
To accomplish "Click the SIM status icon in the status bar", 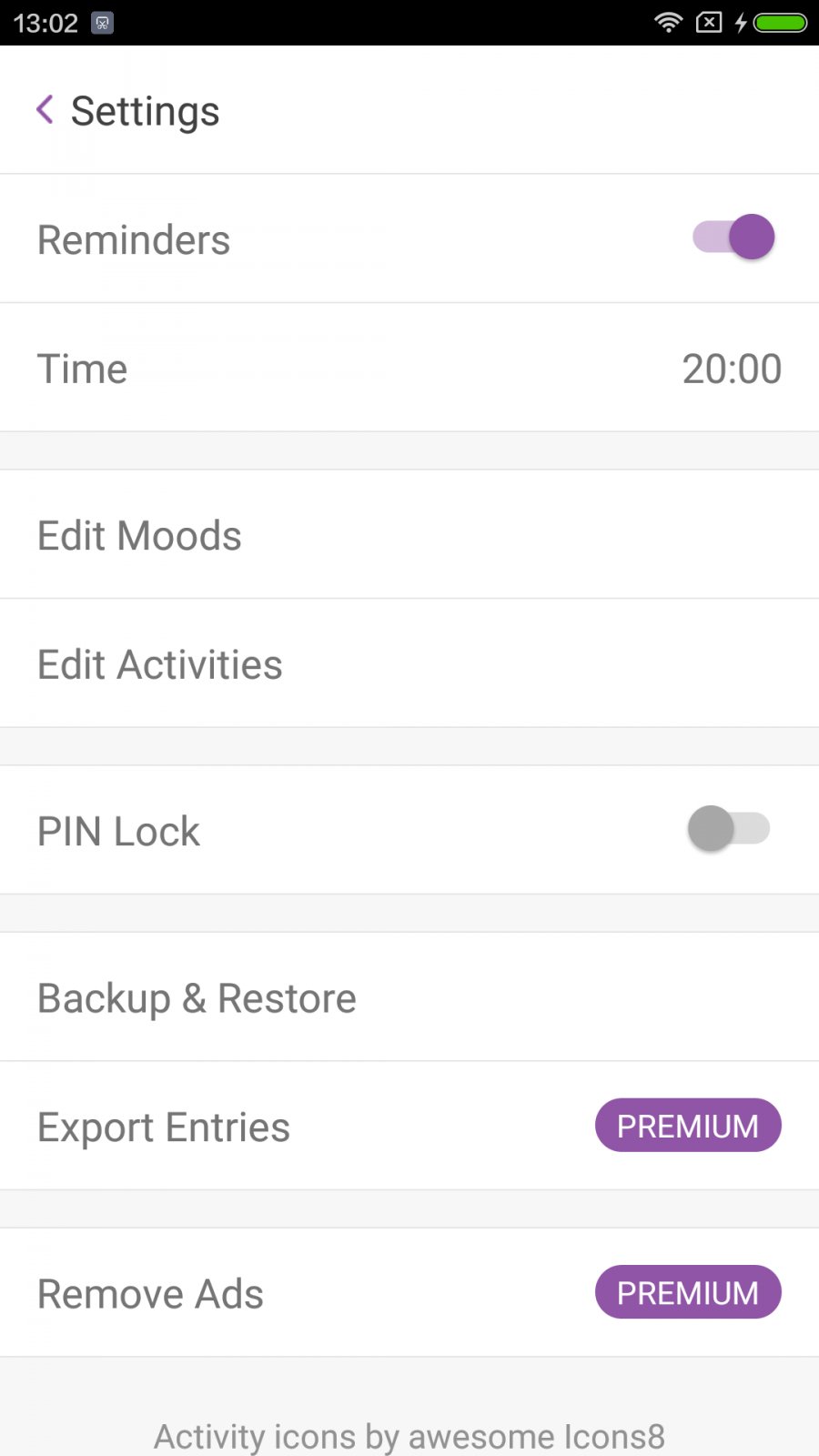I will tap(707, 22).
